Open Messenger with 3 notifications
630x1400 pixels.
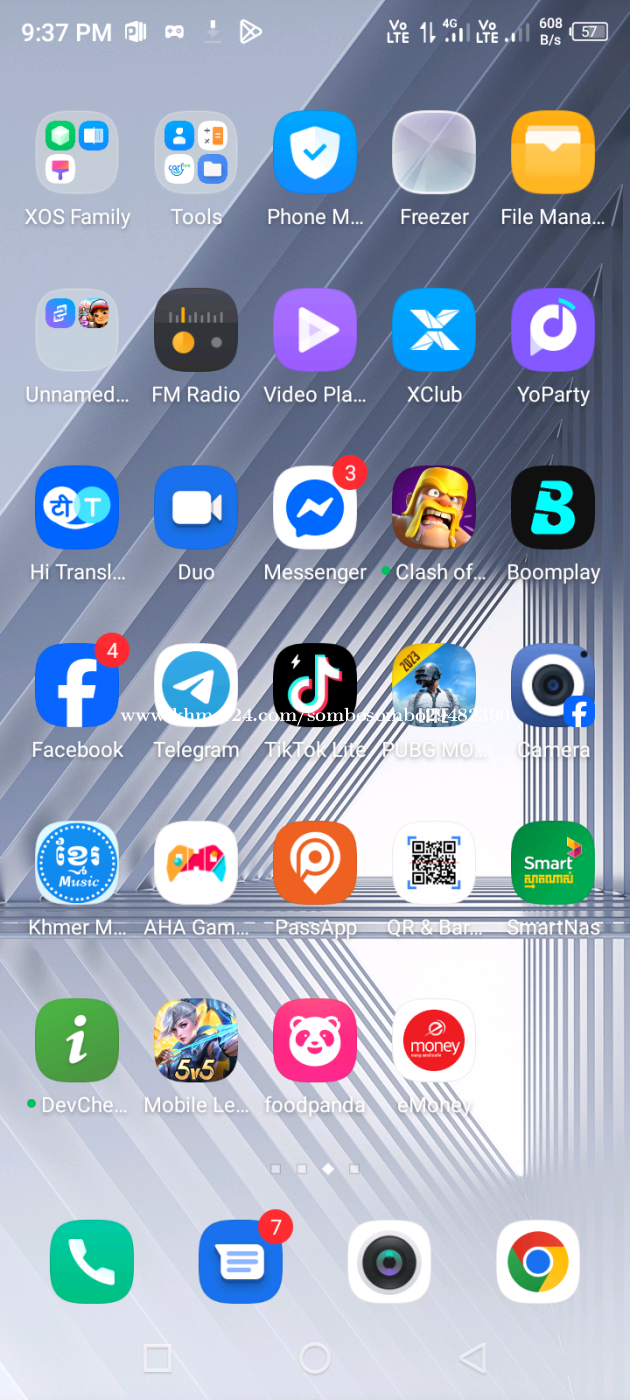pos(315,507)
